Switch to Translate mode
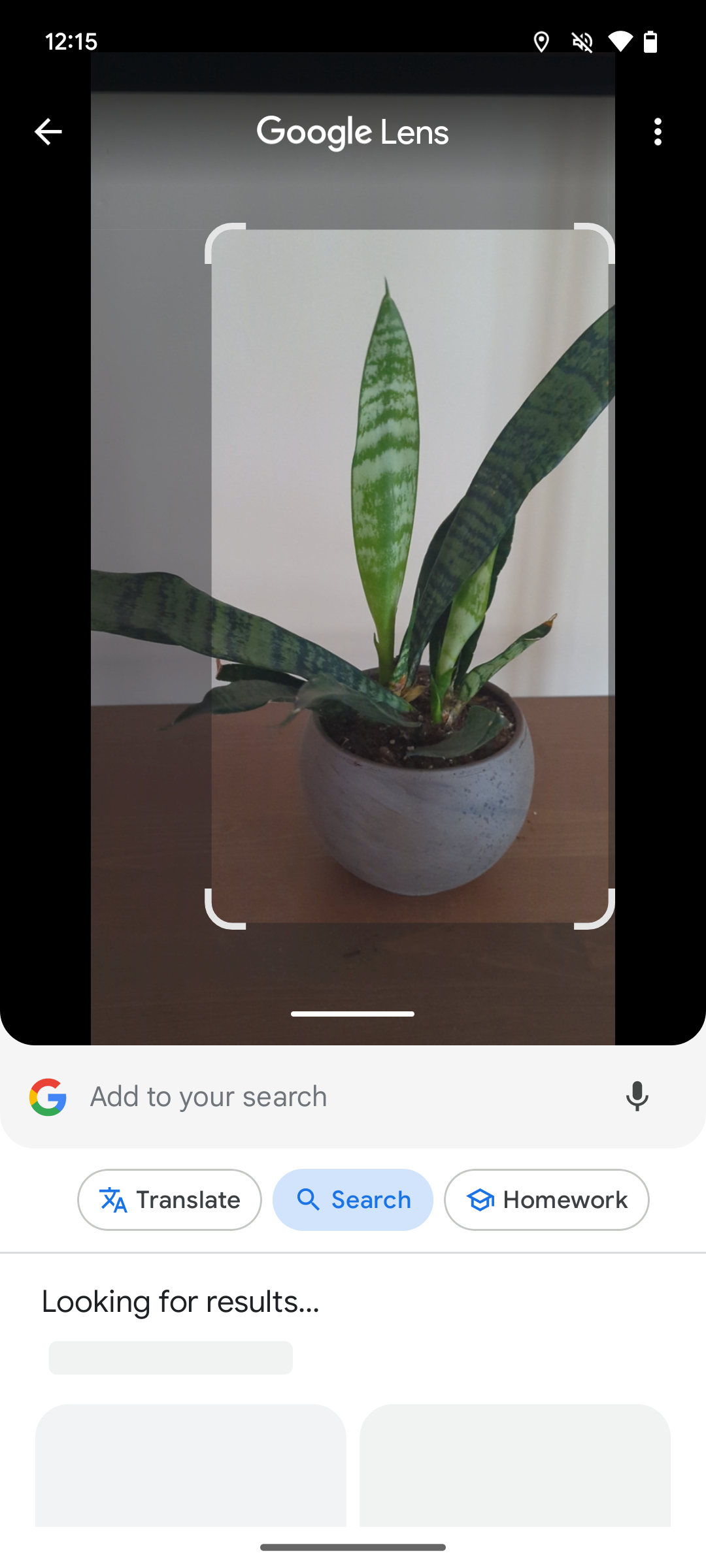Image resolution: width=706 pixels, height=1568 pixels. (x=170, y=1200)
